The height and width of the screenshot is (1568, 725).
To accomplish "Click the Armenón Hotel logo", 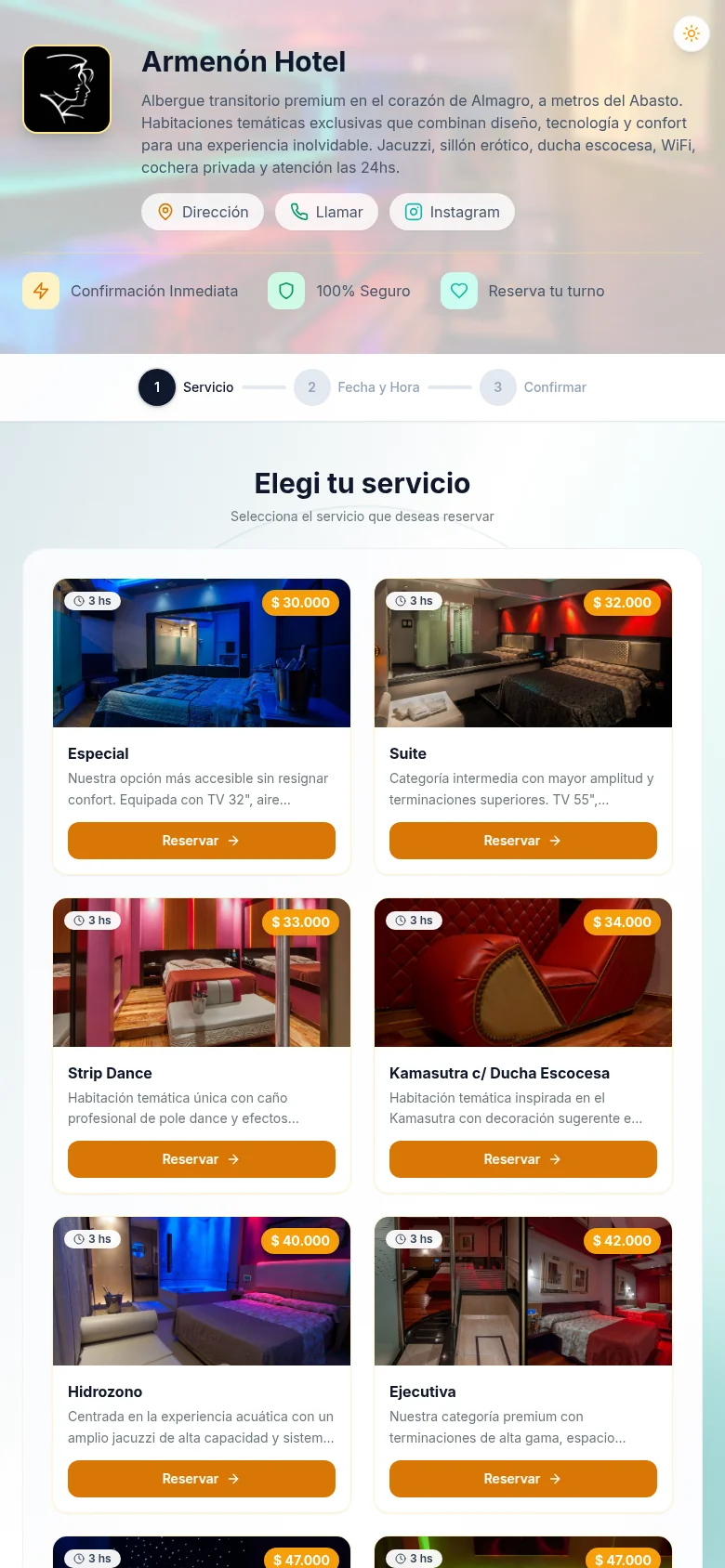I will point(66,88).
